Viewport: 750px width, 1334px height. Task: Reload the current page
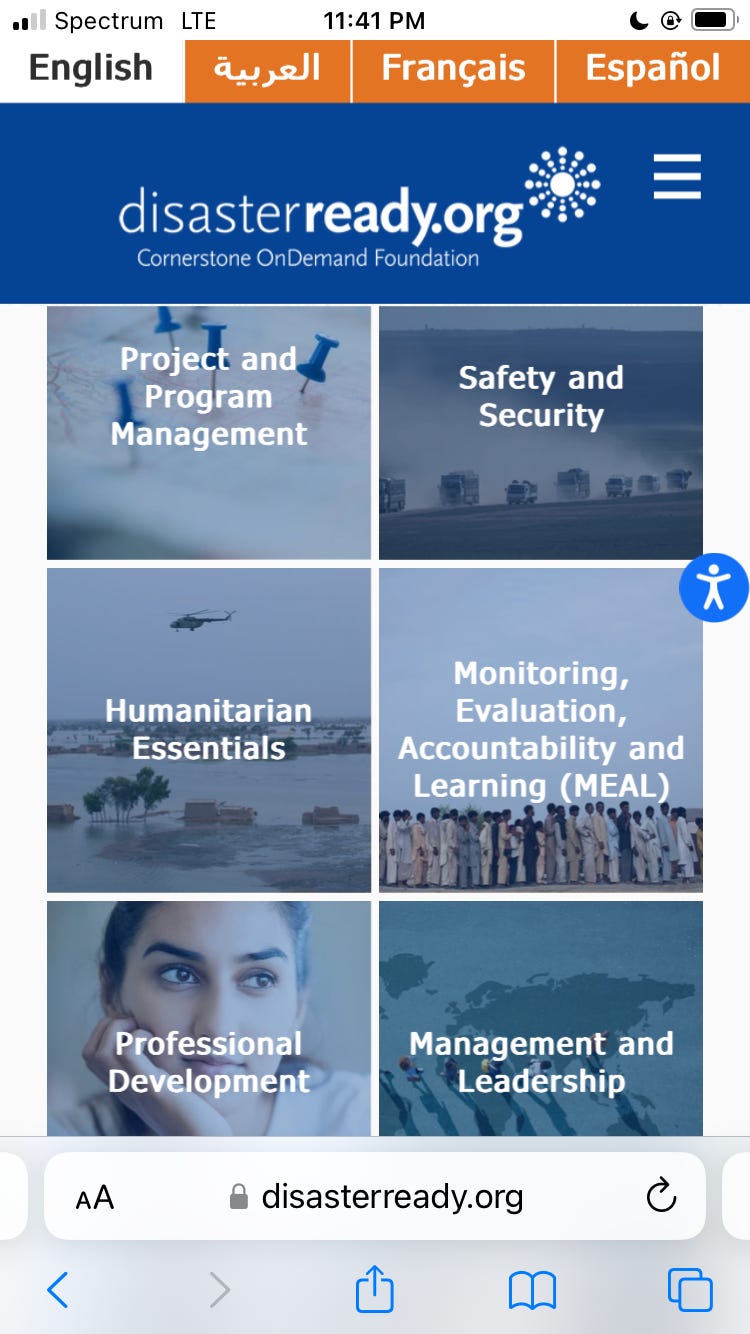coord(661,1196)
